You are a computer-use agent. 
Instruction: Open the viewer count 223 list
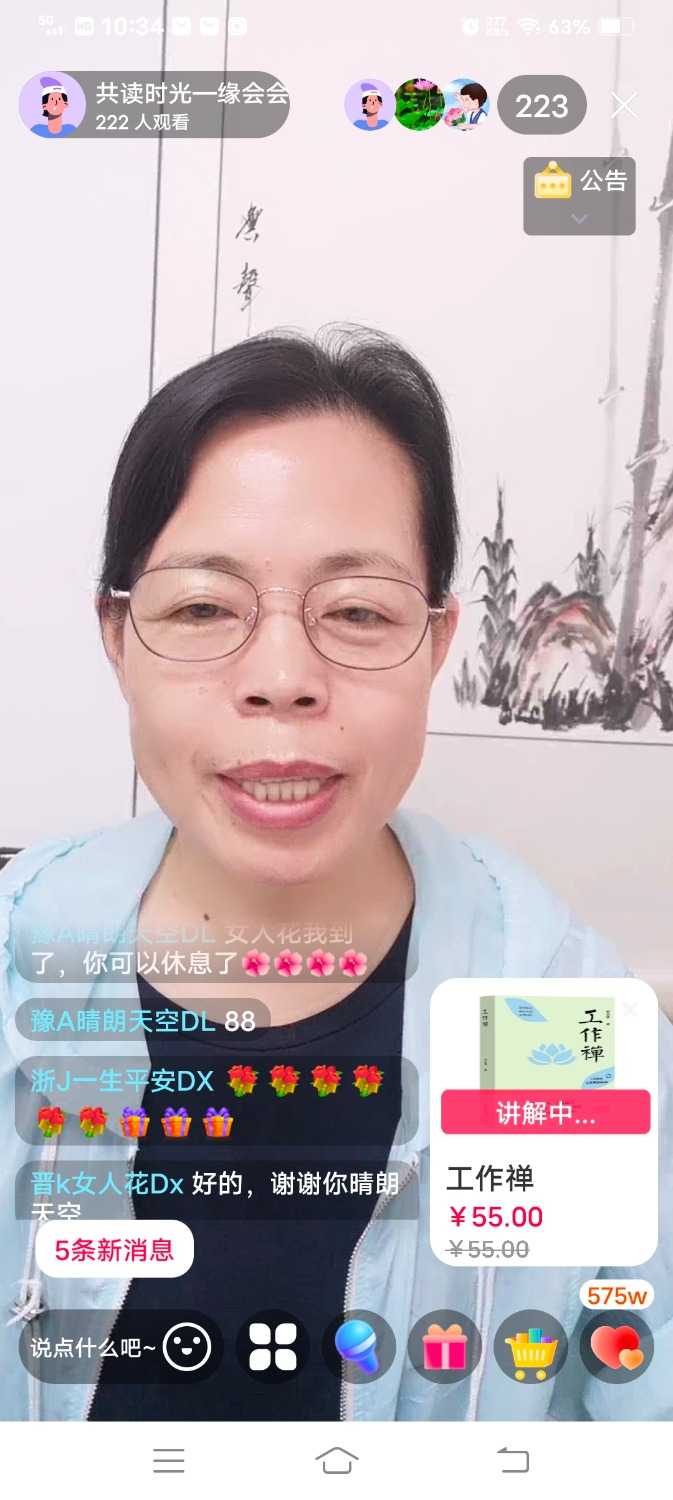coord(541,105)
